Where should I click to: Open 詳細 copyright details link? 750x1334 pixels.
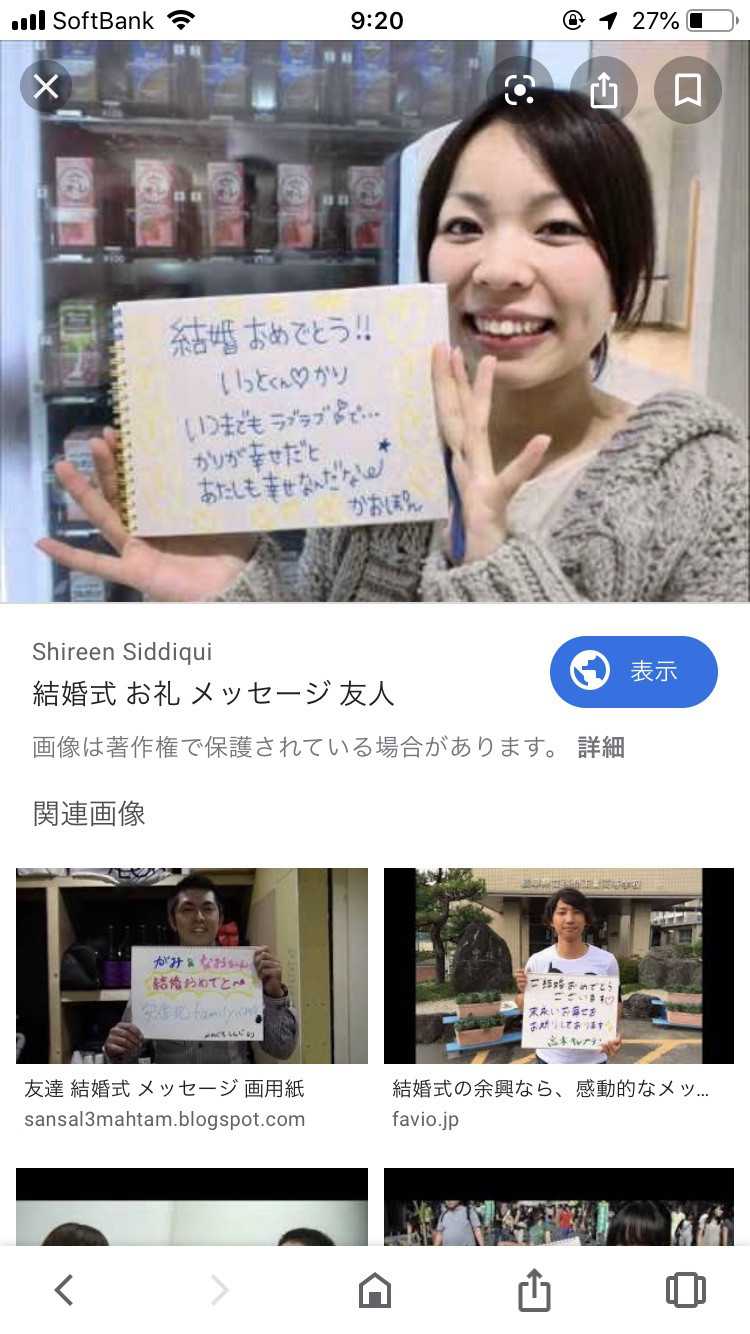601,747
